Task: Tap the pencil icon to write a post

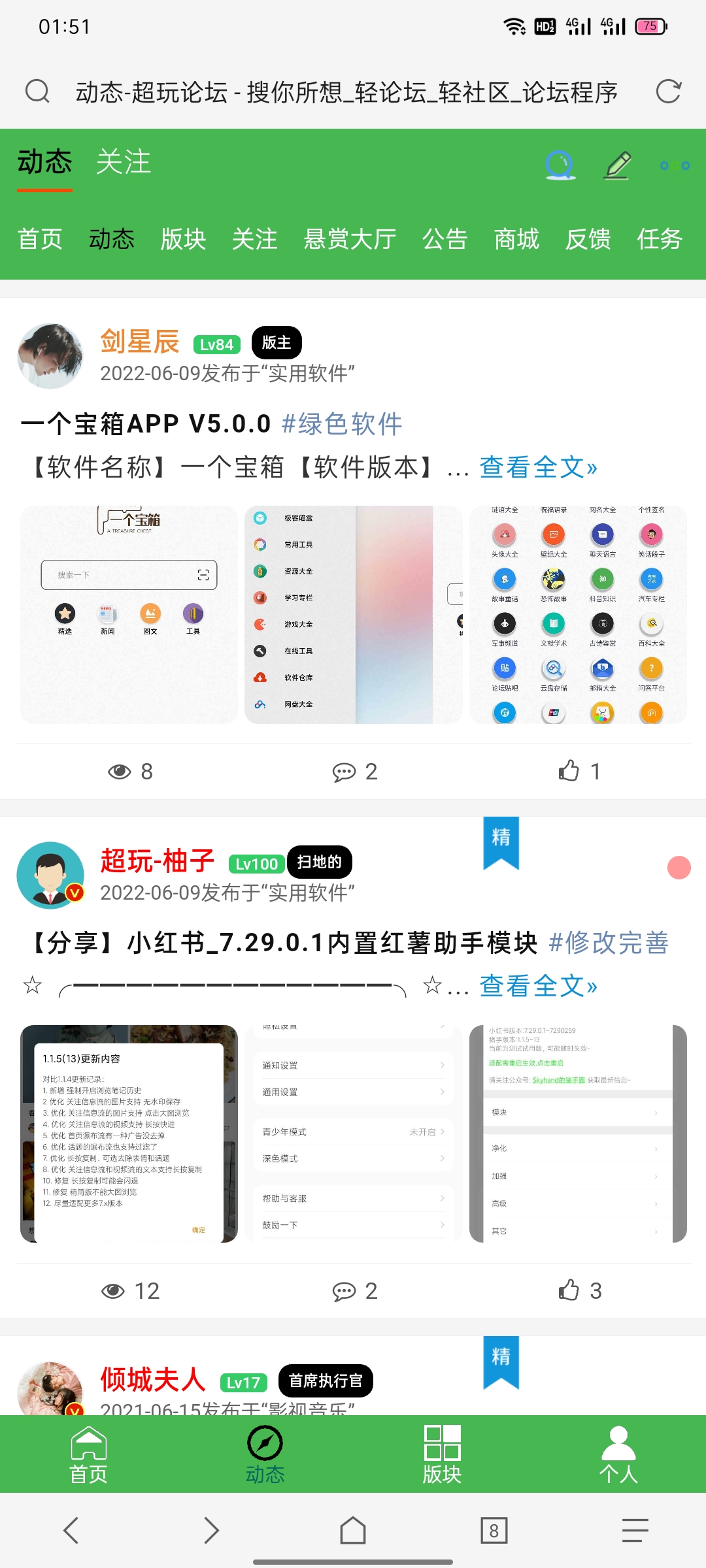Action: point(617,165)
